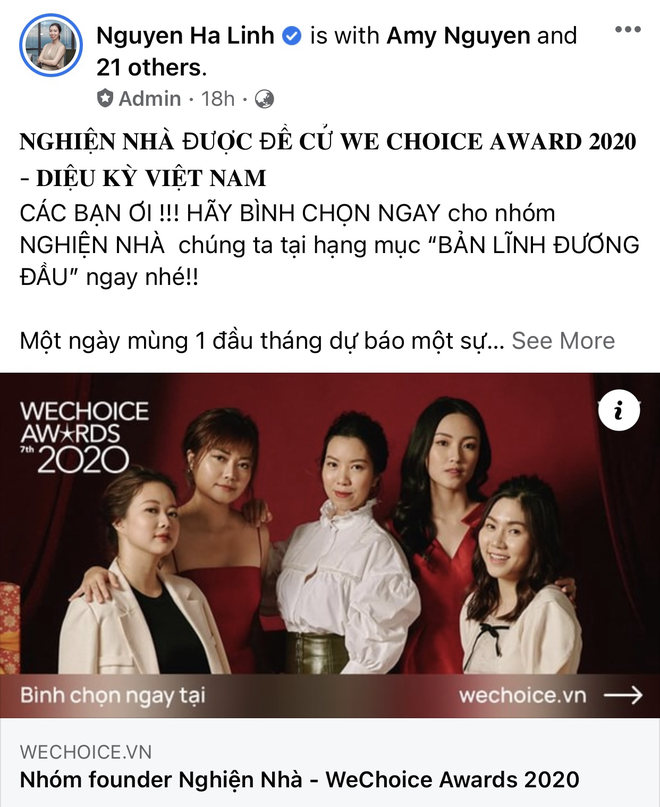This screenshot has width=660, height=807.
Task: Open the Nhóm founder Nghiện Nhà article link
Action: pyautogui.click(x=299, y=780)
